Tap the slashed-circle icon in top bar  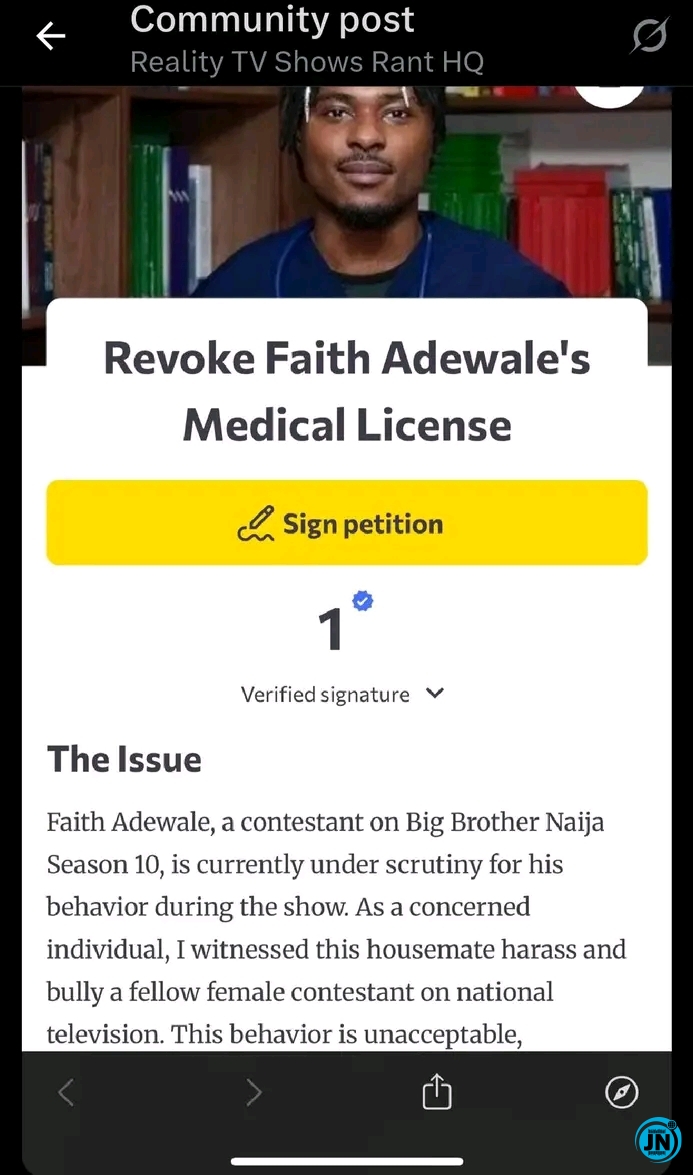coord(648,38)
